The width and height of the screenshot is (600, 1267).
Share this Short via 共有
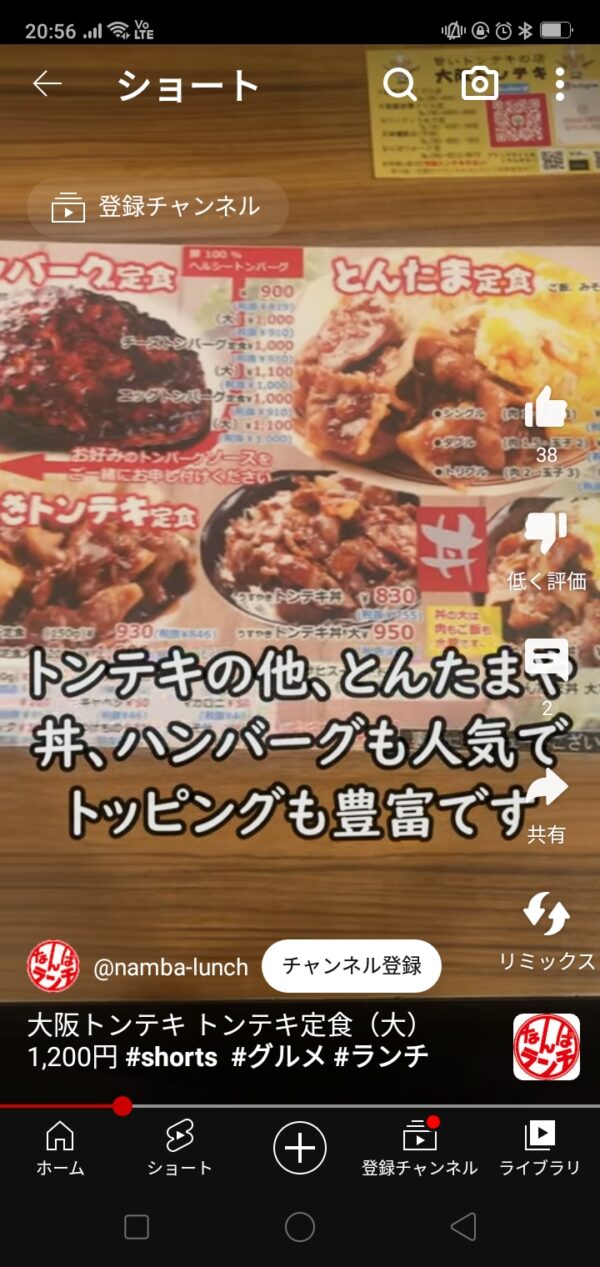point(546,790)
